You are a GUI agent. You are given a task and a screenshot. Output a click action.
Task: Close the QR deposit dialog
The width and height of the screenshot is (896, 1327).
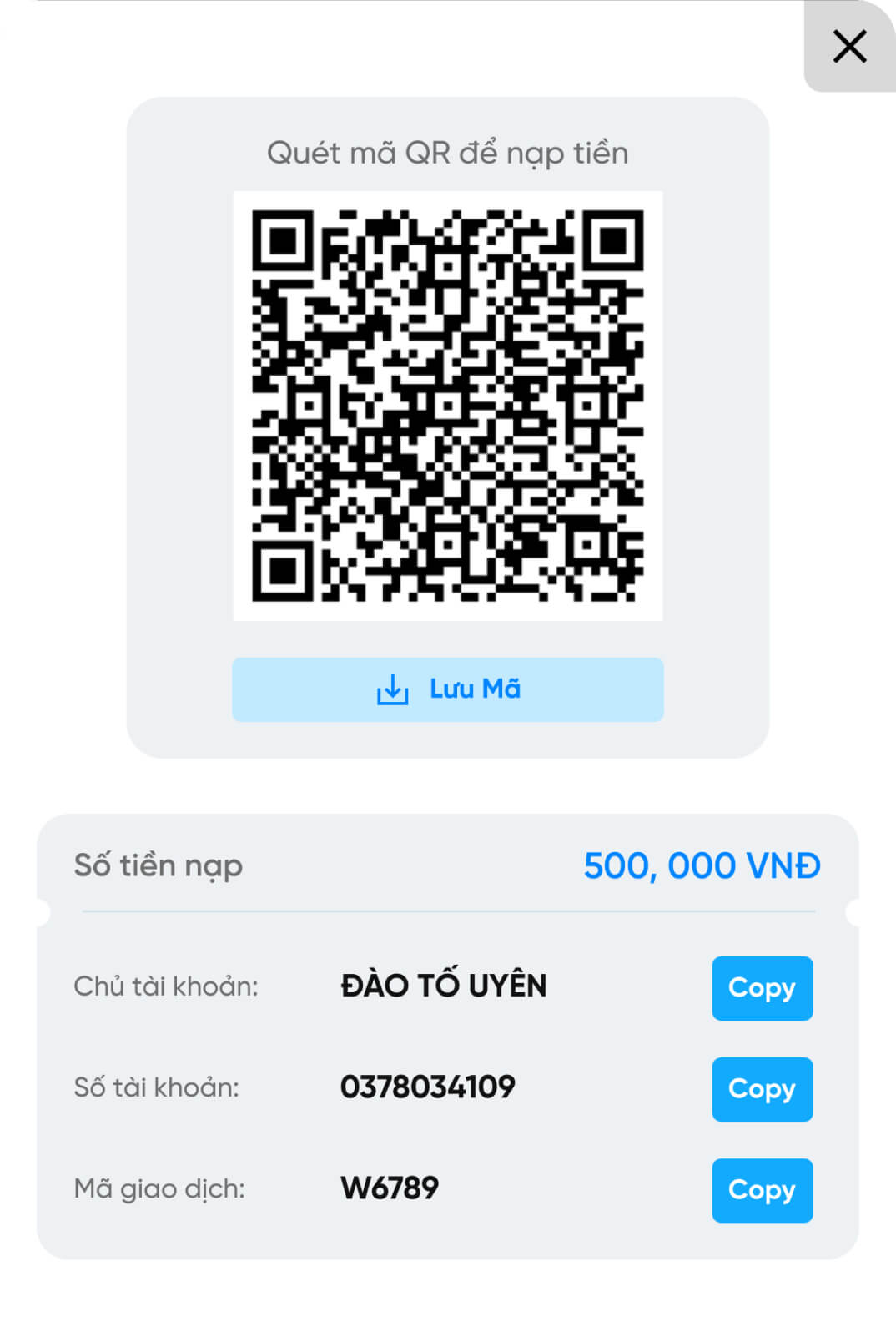click(849, 47)
